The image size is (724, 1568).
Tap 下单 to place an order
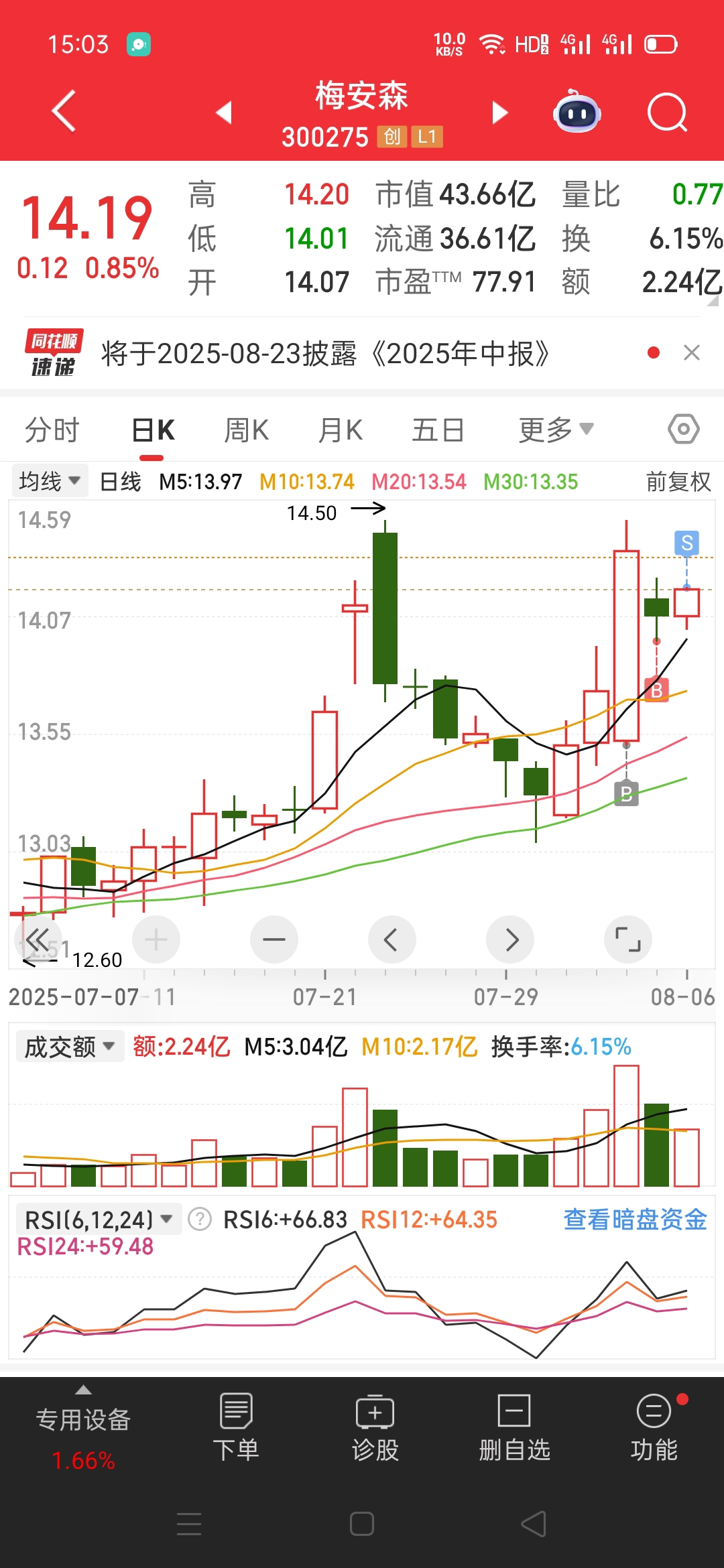236,1428
